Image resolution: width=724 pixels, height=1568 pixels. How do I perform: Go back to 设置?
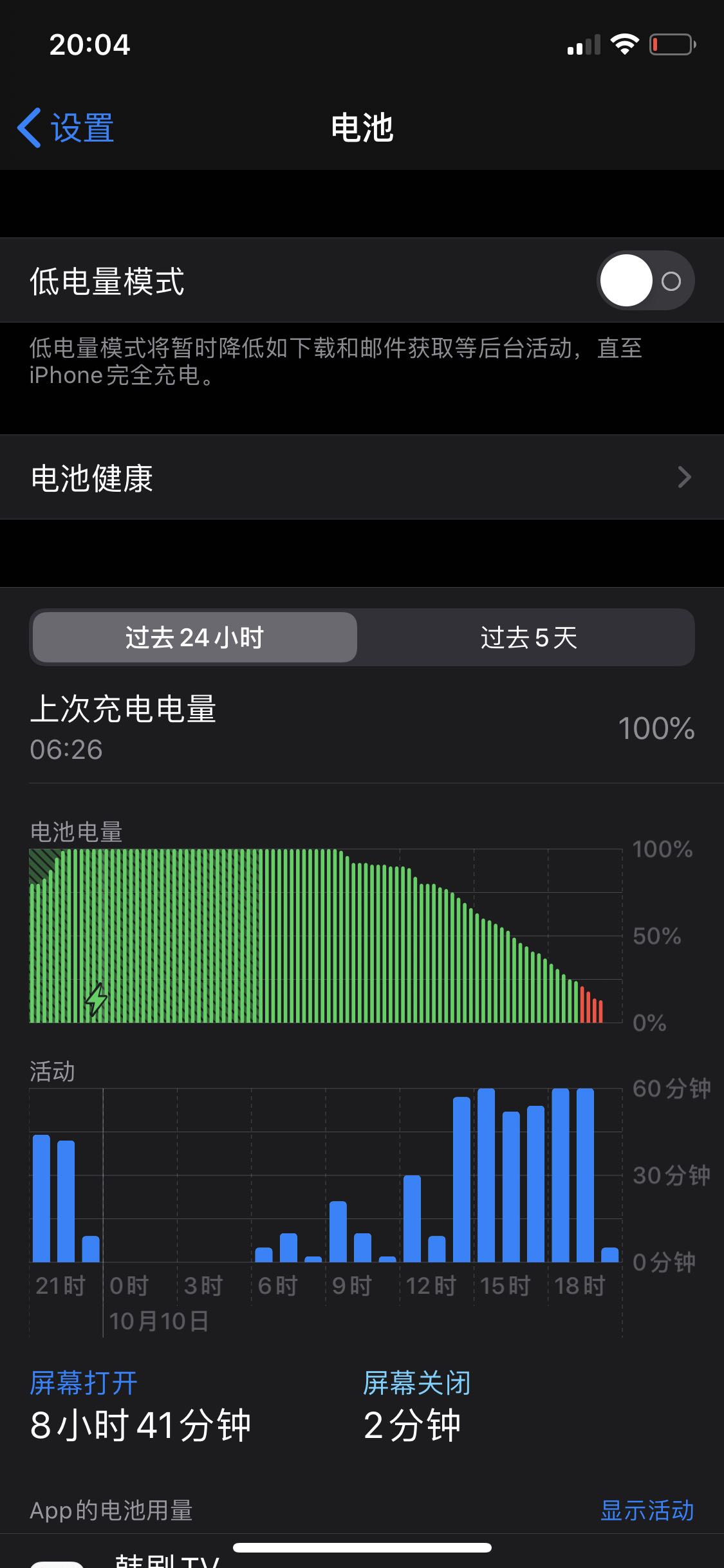[66, 127]
